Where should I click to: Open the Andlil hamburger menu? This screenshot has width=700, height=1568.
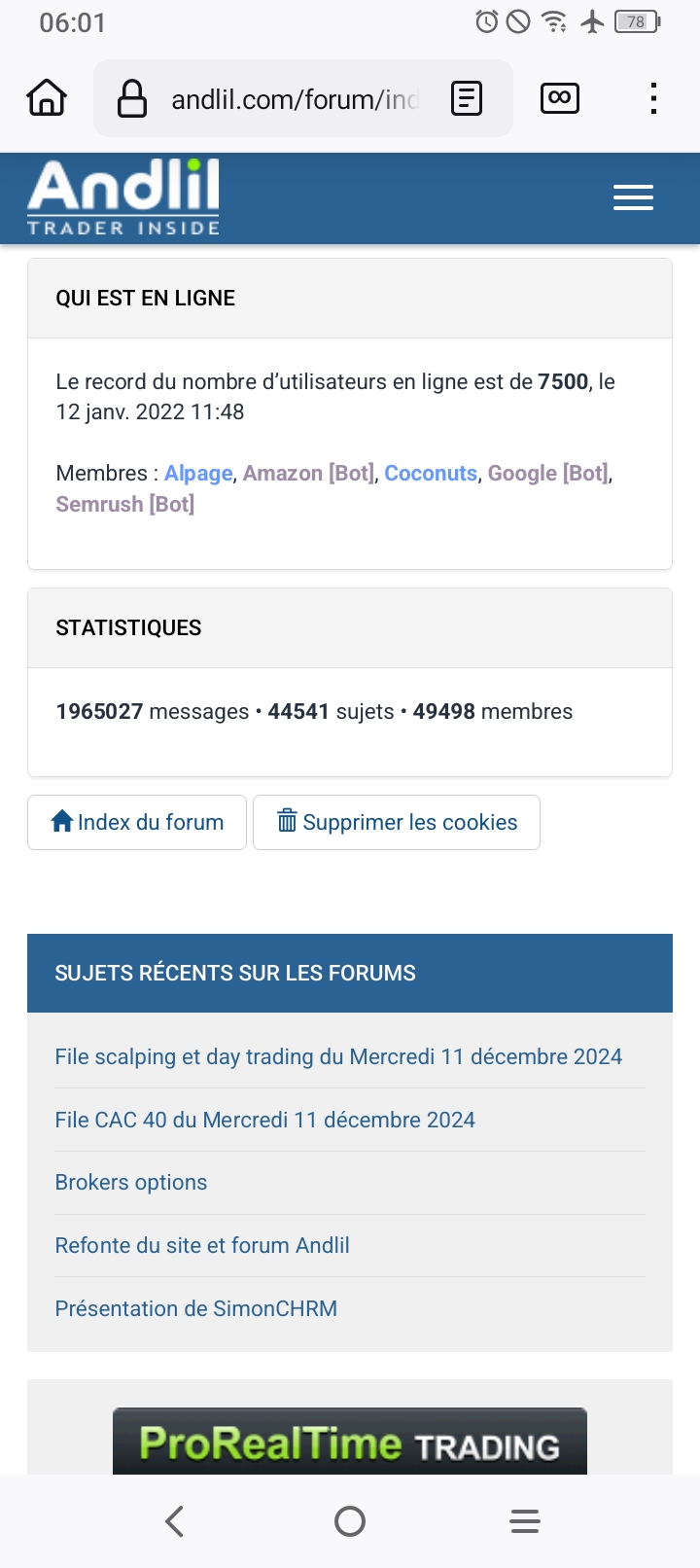pyautogui.click(x=633, y=197)
